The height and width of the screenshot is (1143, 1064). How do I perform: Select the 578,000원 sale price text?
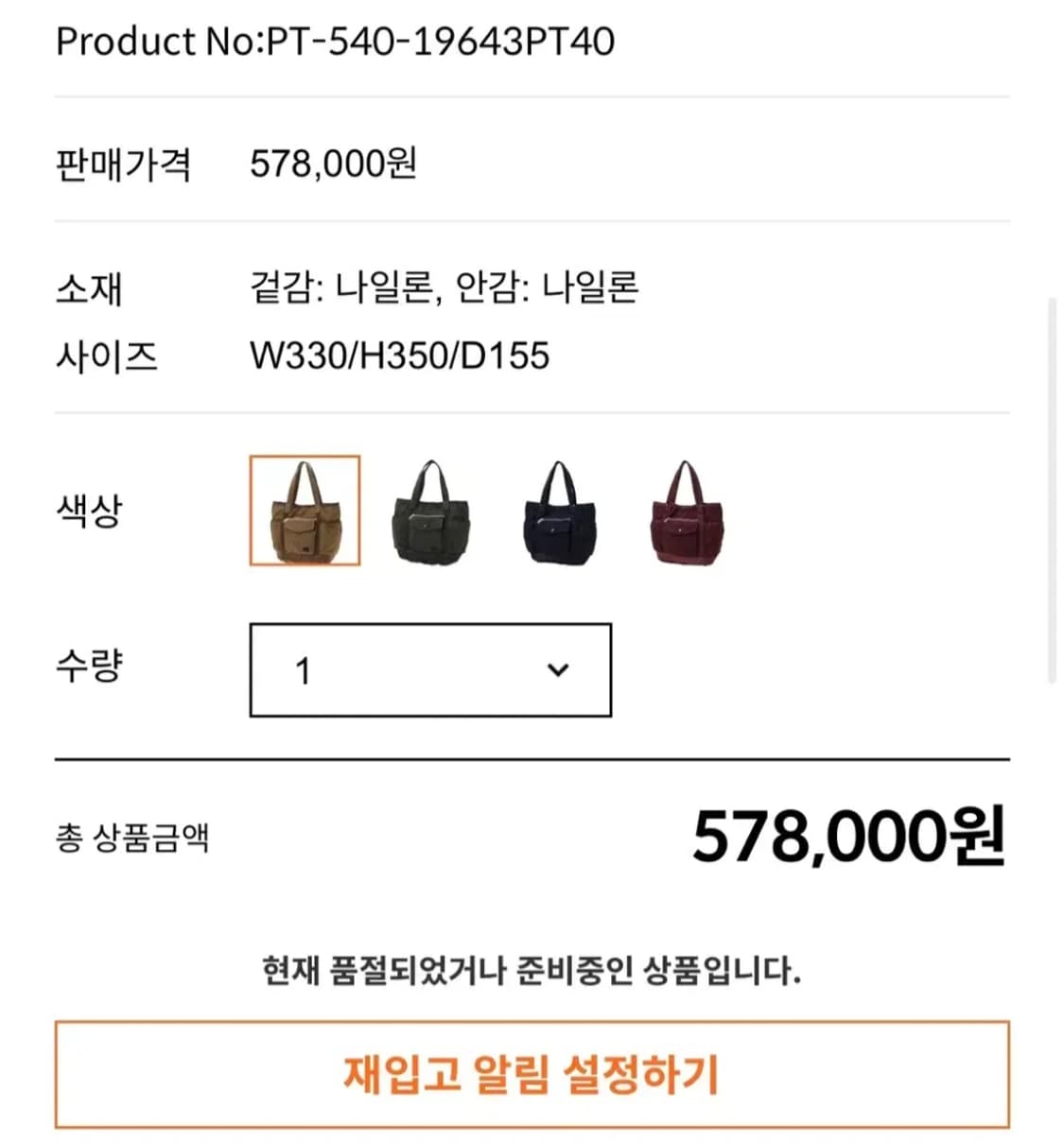click(335, 163)
